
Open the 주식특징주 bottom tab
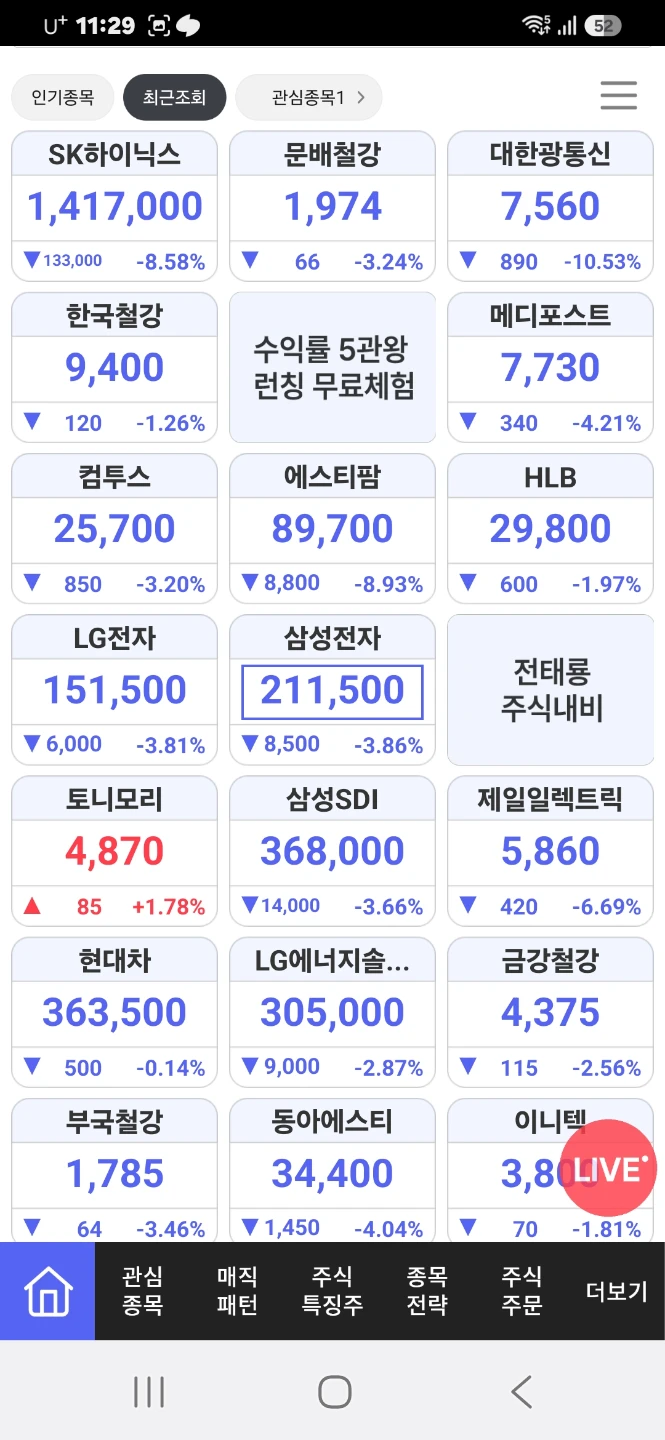332,1291
